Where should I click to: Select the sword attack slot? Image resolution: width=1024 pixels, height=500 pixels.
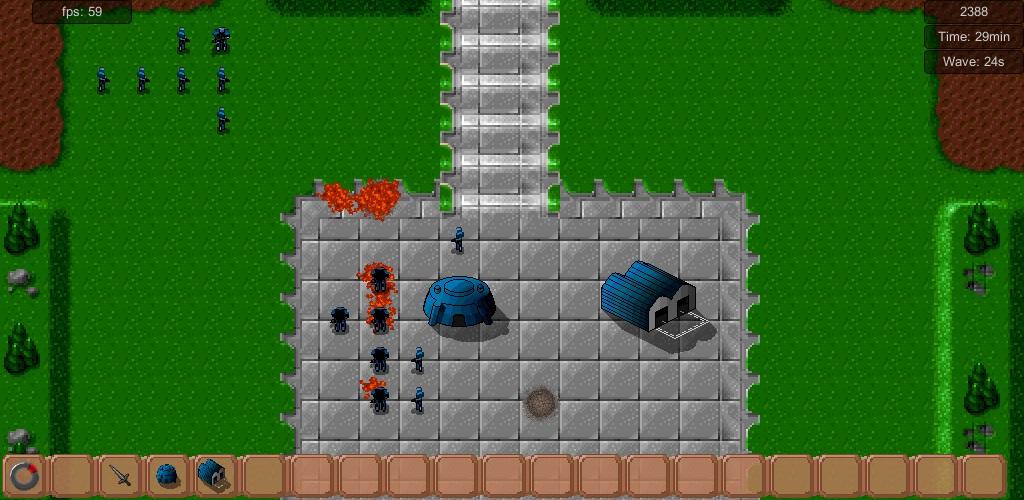[120, 476]
